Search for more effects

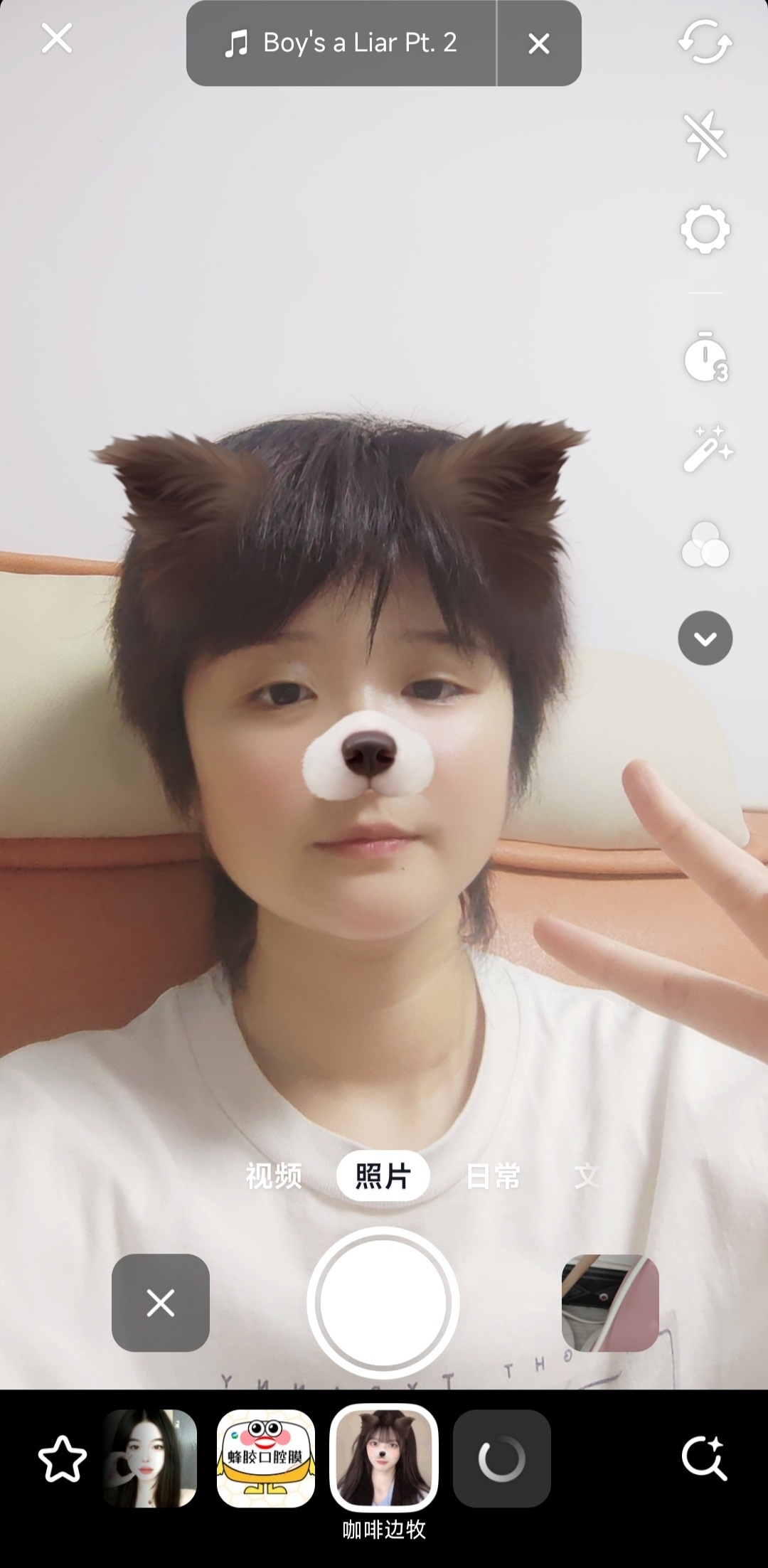(704, 1458)
